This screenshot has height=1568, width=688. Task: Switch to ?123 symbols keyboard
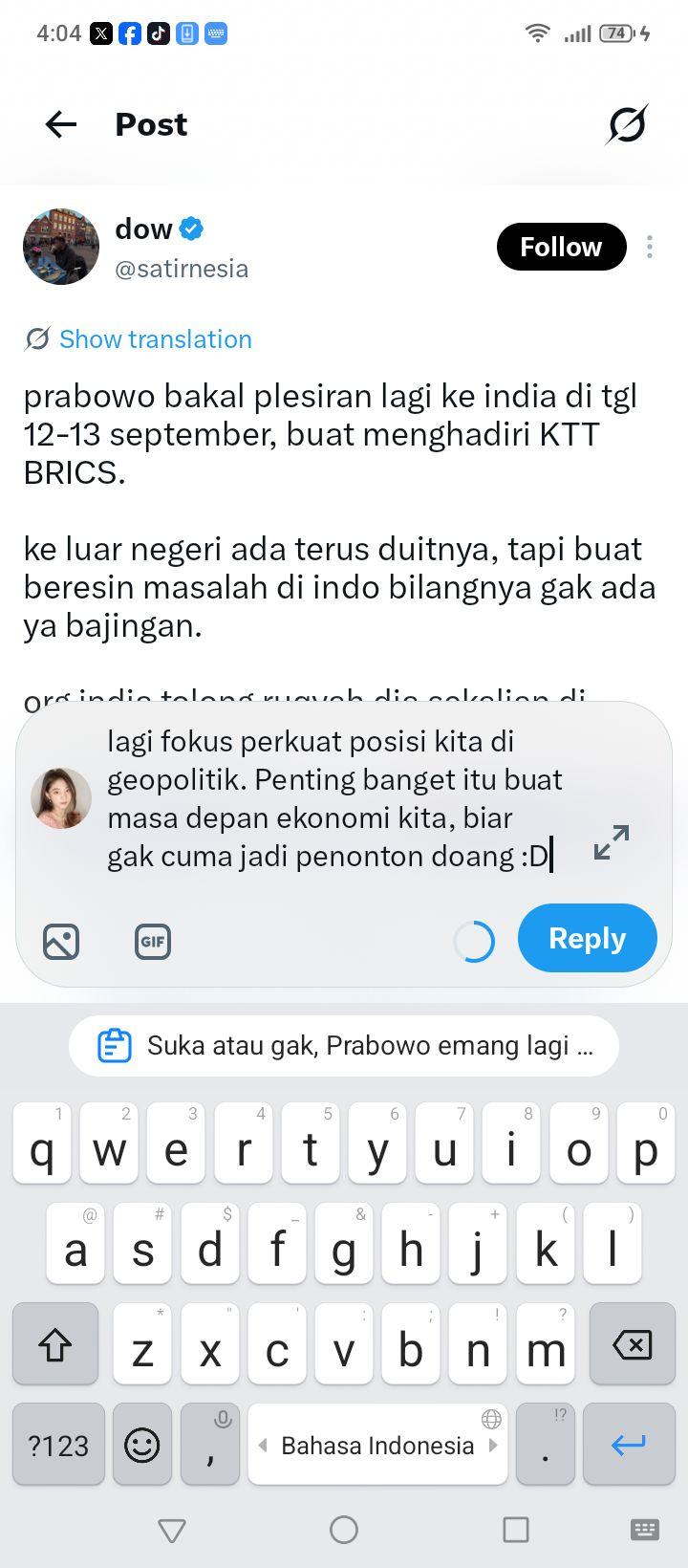pos(58,1444)
